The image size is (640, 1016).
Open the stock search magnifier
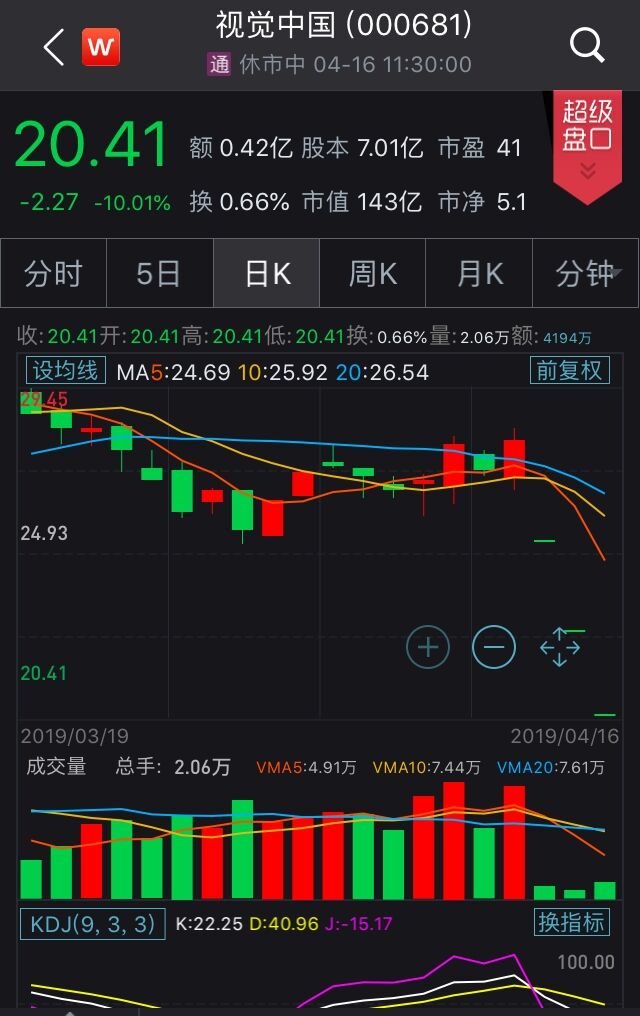coord(587,45)
